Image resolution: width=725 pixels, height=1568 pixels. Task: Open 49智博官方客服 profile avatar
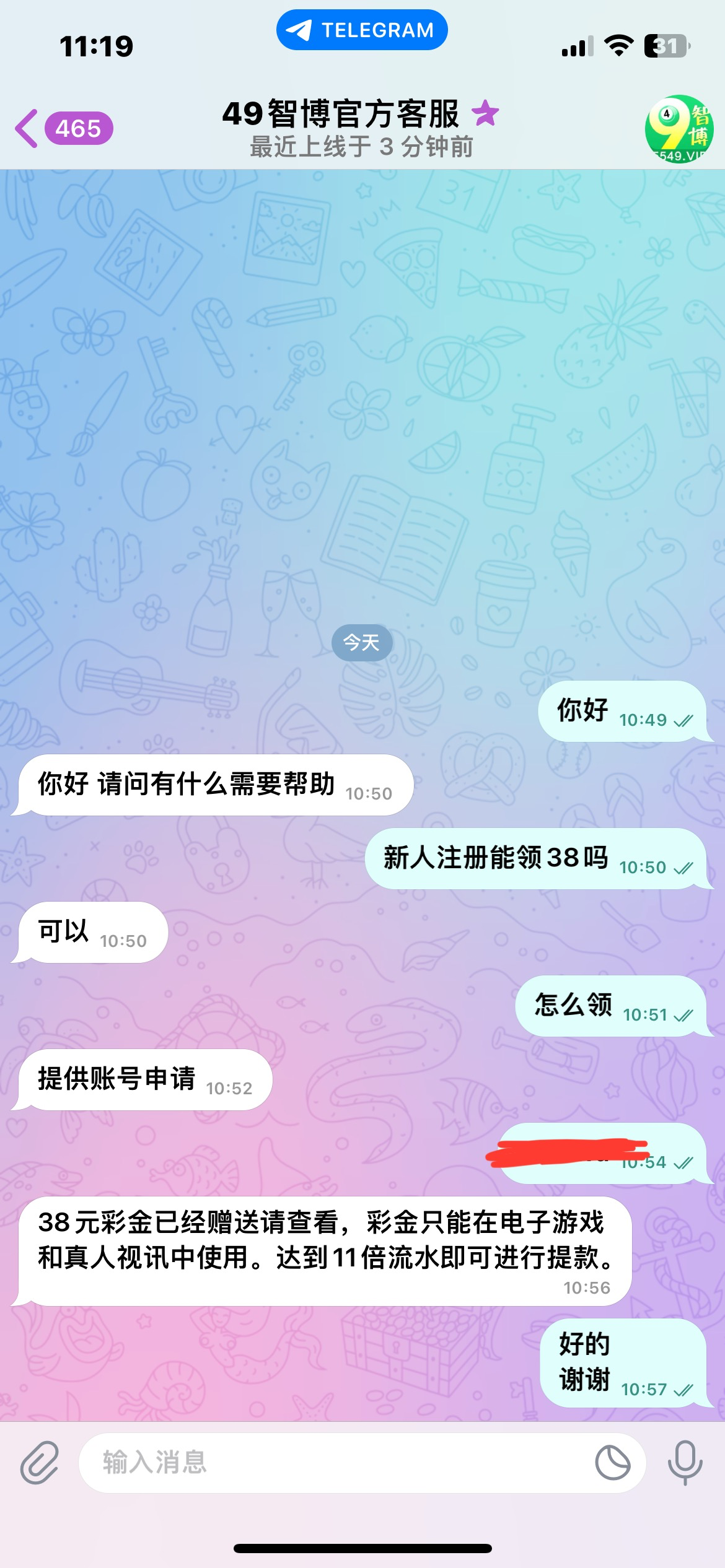click(679, 129)
